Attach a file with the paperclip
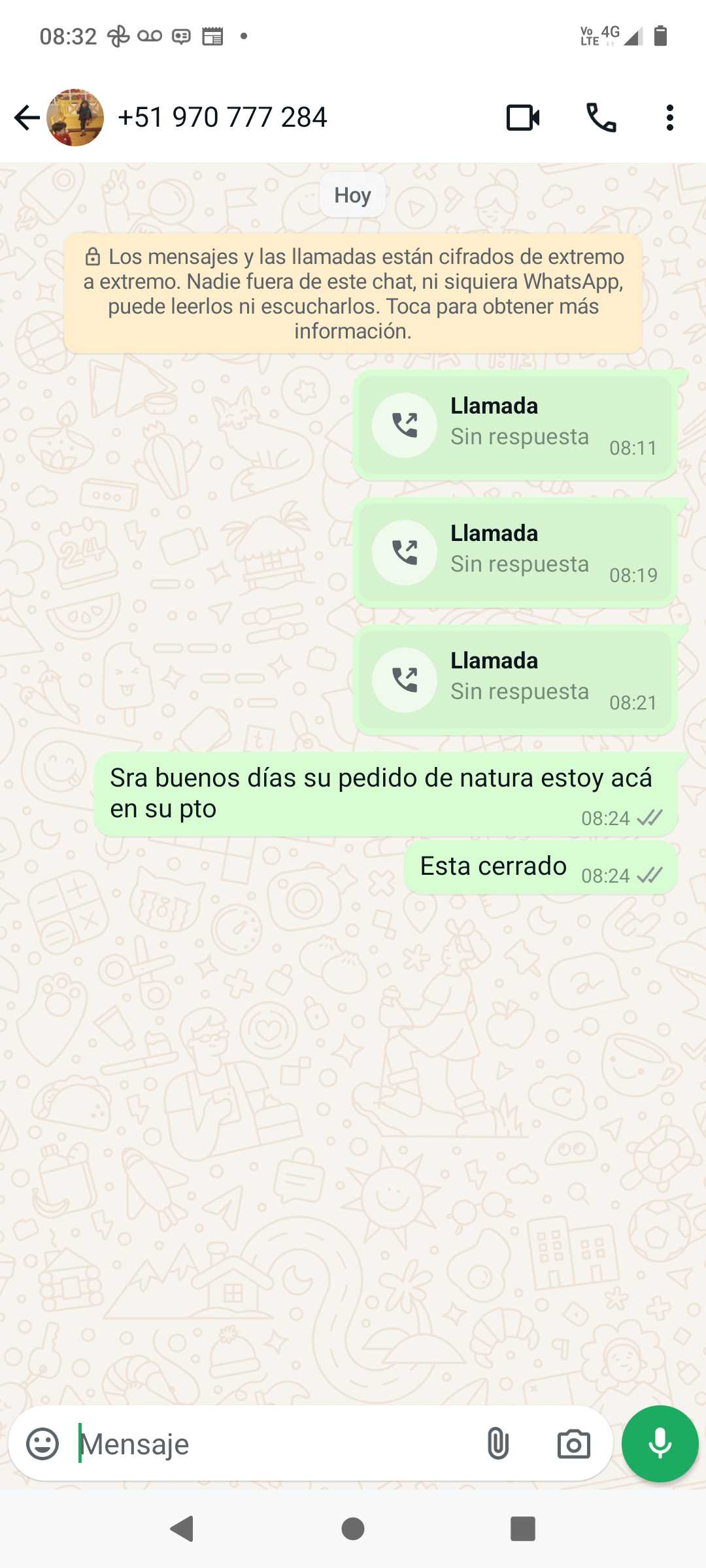This screenshot has height=1568, width=706. coord(498,1444)
